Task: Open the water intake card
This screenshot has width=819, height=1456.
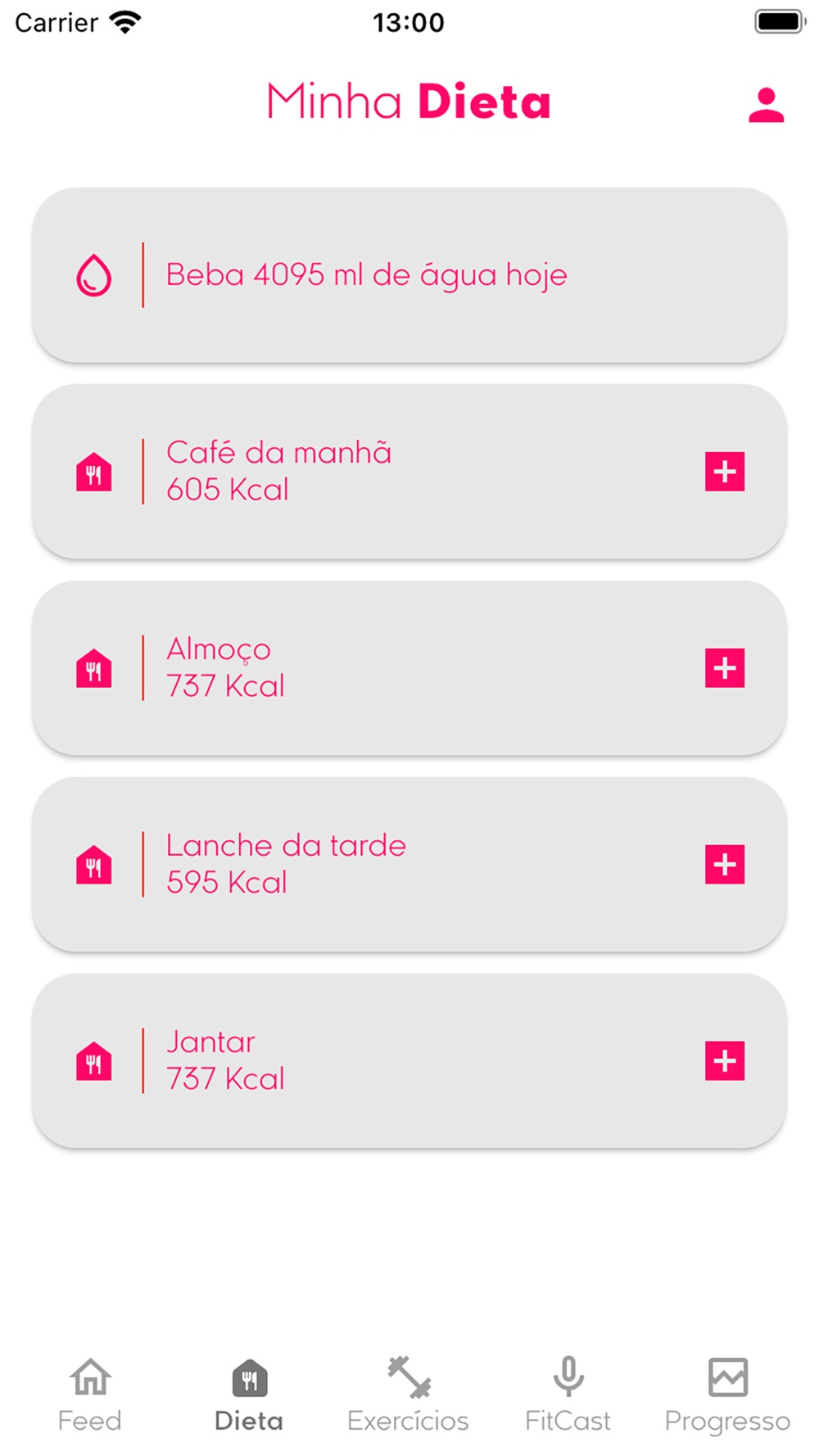Action: [x=409, y=275]
